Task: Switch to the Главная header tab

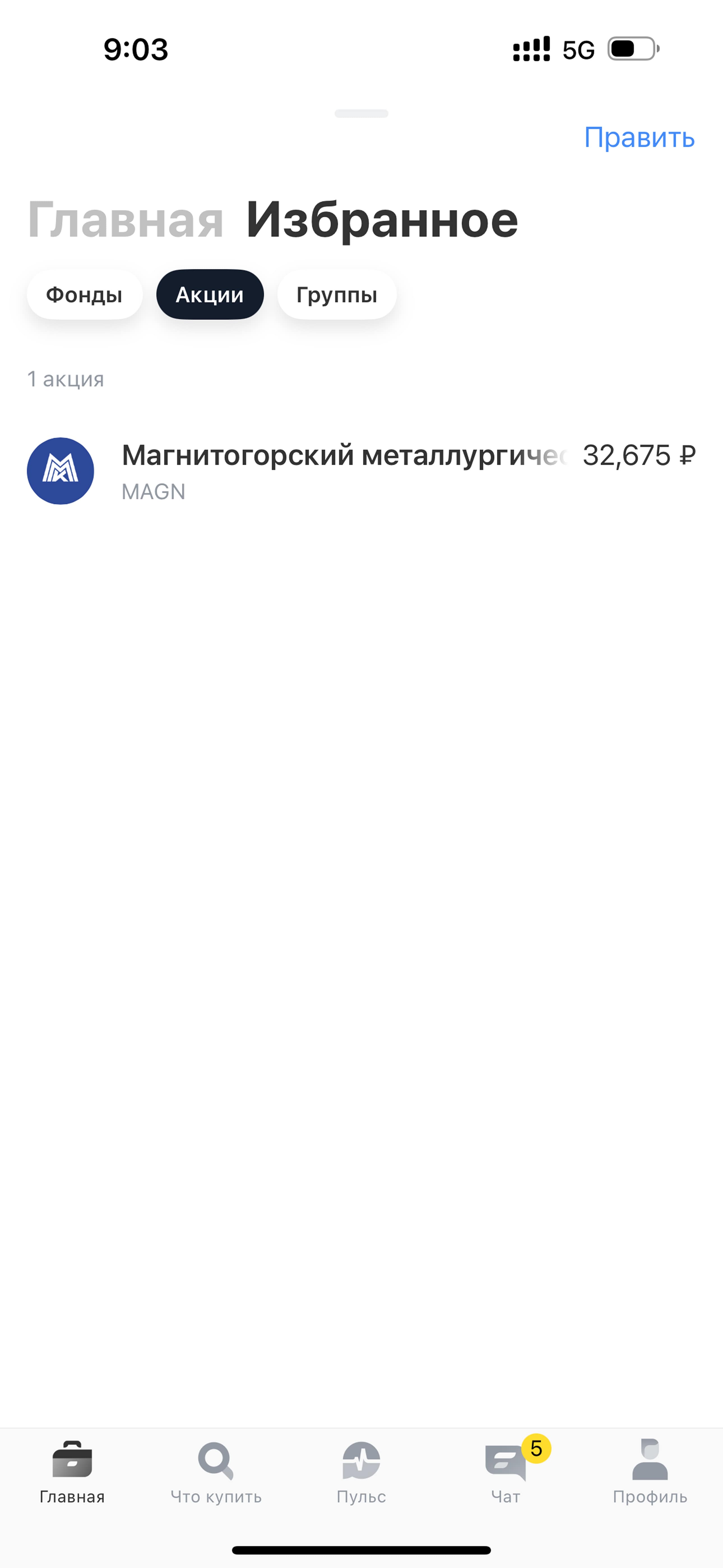Action: coord(125,220)
